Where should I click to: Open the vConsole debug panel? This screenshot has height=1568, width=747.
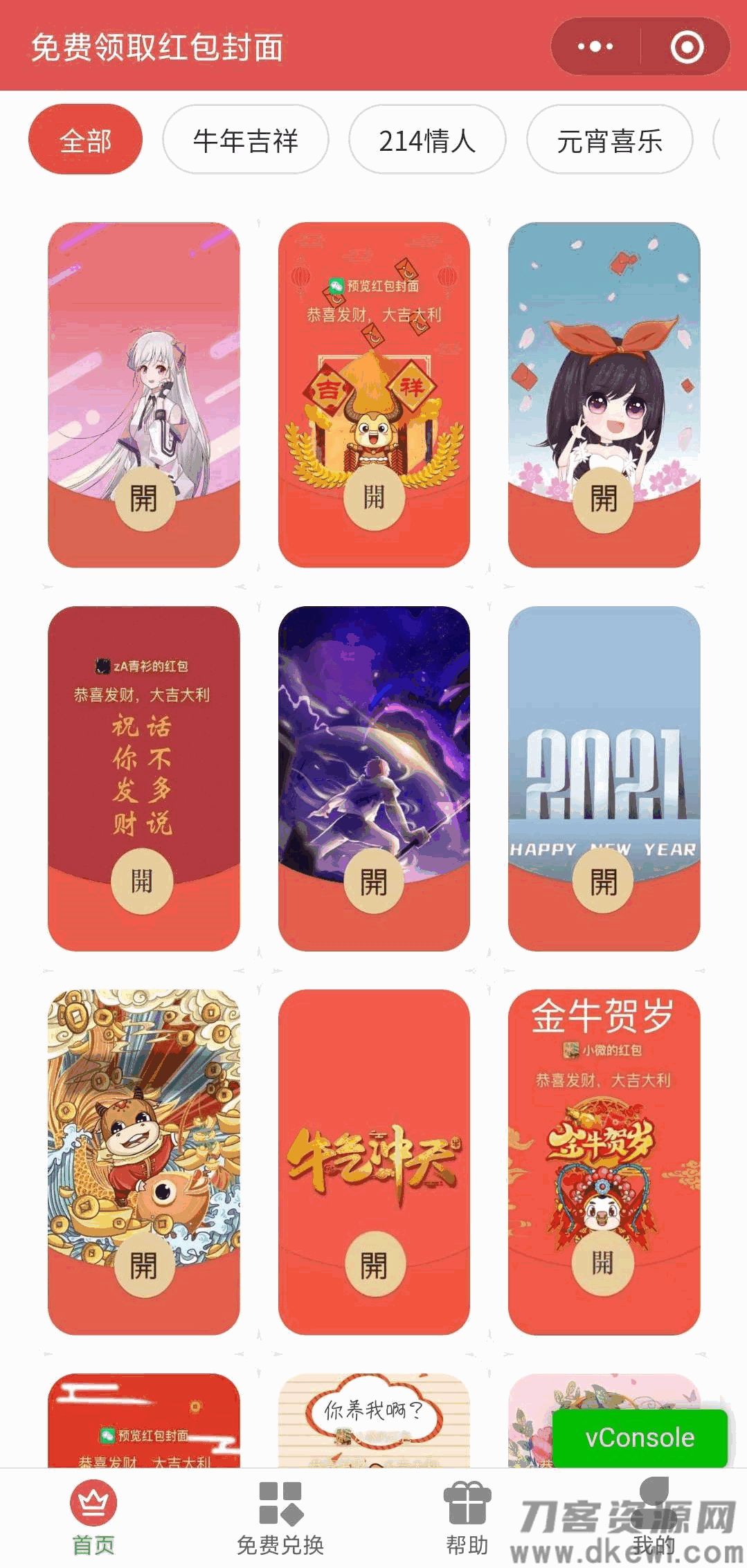pos(640,1438)
